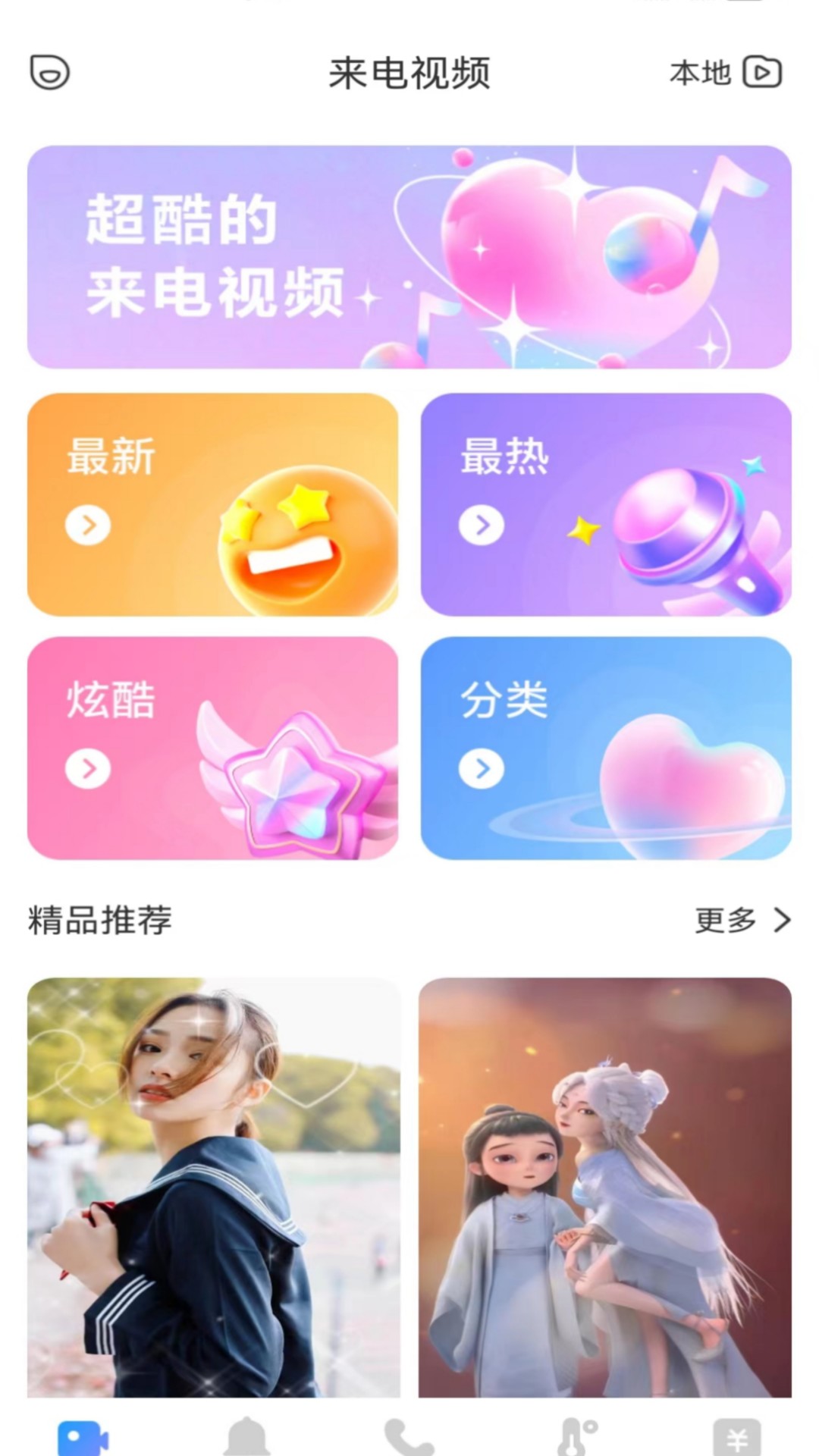View 更多 recommended videos
The image size is (819, 1456).
(742, 920)
